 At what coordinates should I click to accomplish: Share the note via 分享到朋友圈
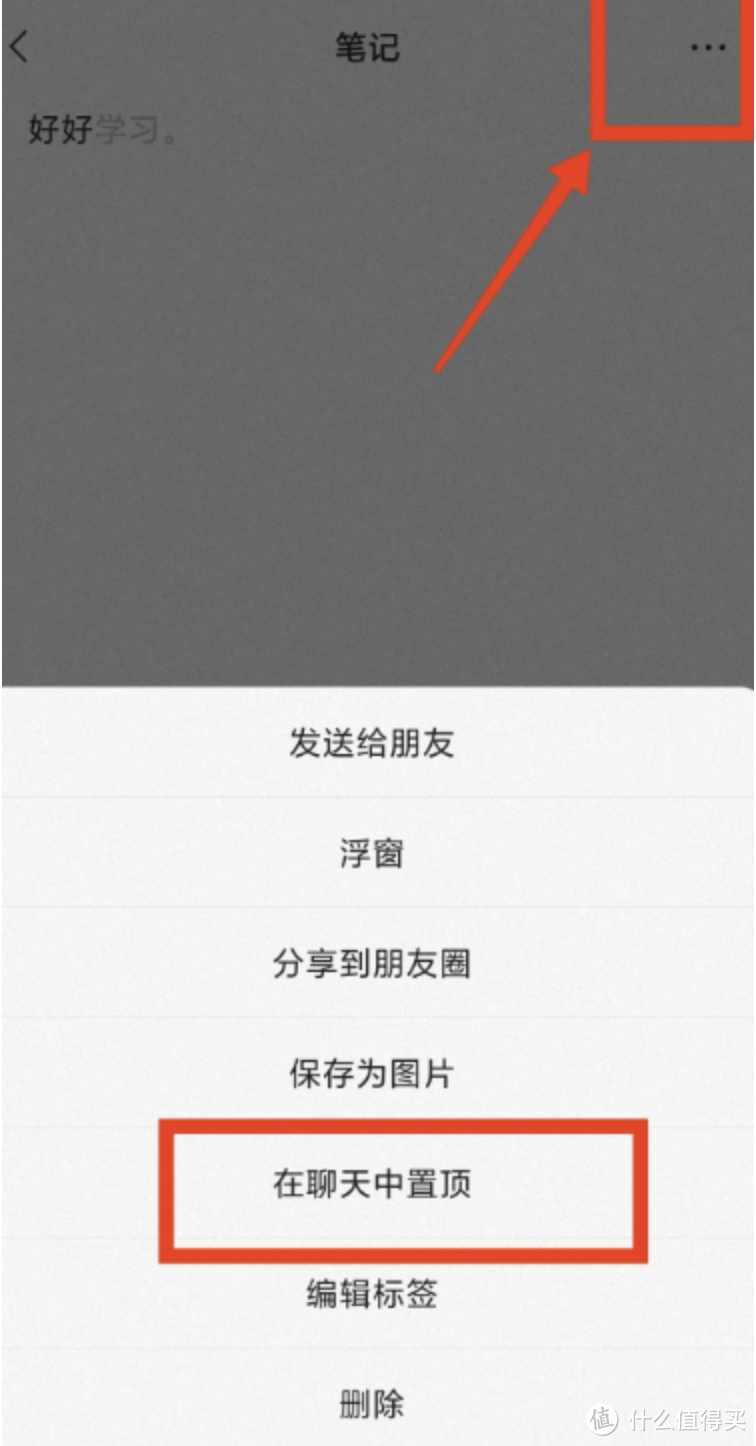(x=372, y=963)
